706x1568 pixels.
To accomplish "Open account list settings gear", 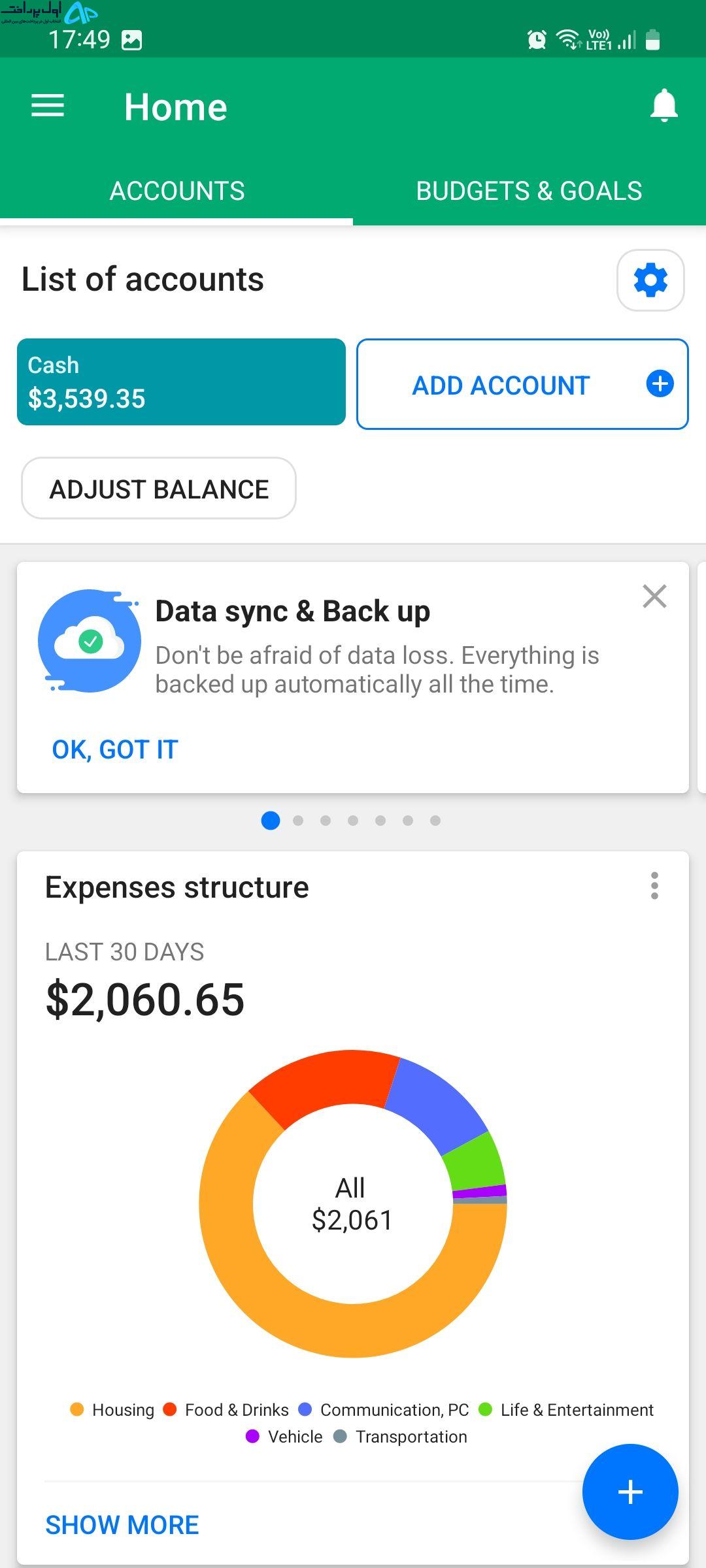I will click(650, 280).
